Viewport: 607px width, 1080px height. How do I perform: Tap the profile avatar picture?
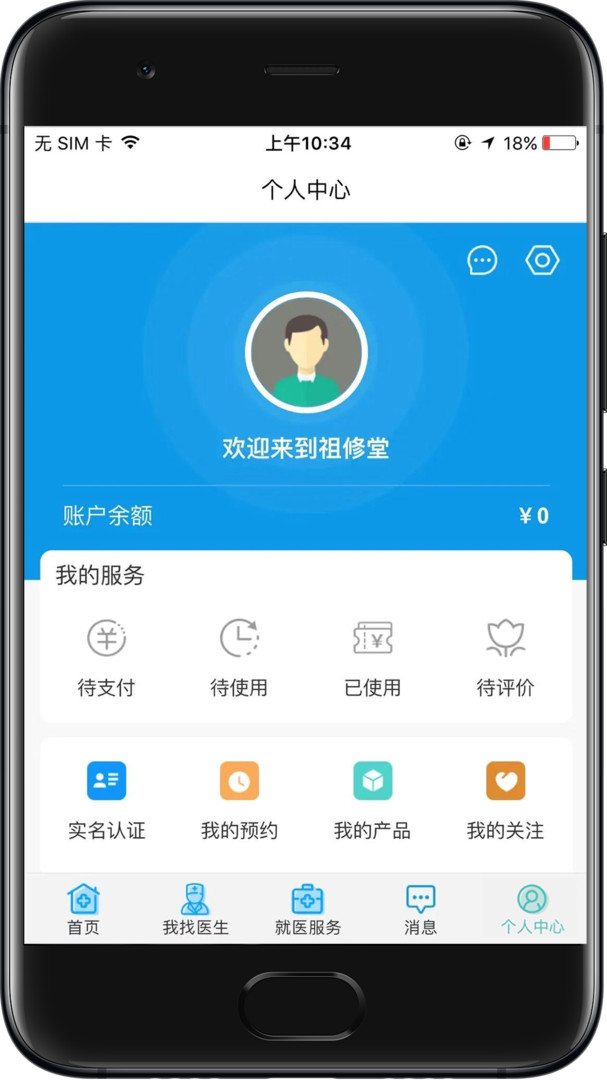tap(306, 352)
